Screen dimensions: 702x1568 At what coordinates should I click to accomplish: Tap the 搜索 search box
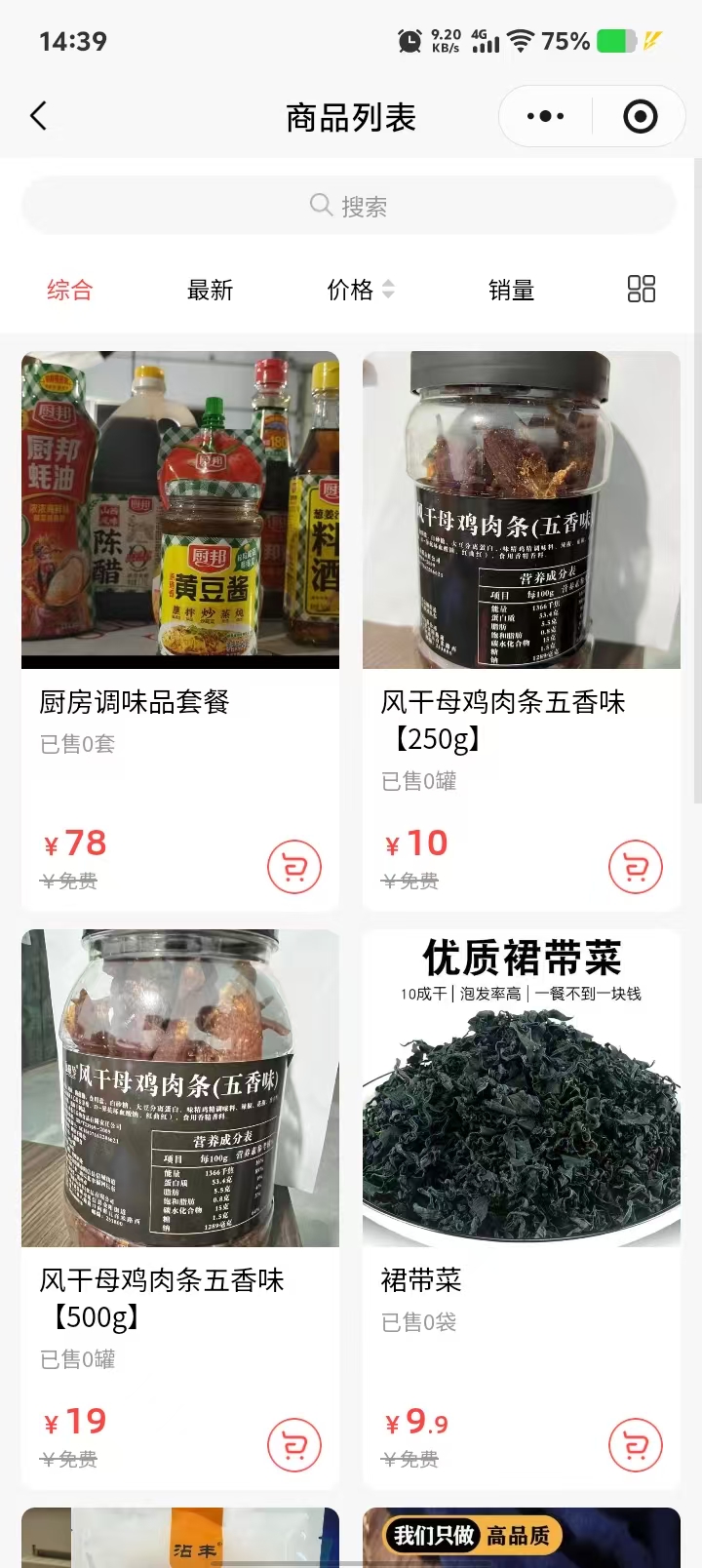click(349, 206)
